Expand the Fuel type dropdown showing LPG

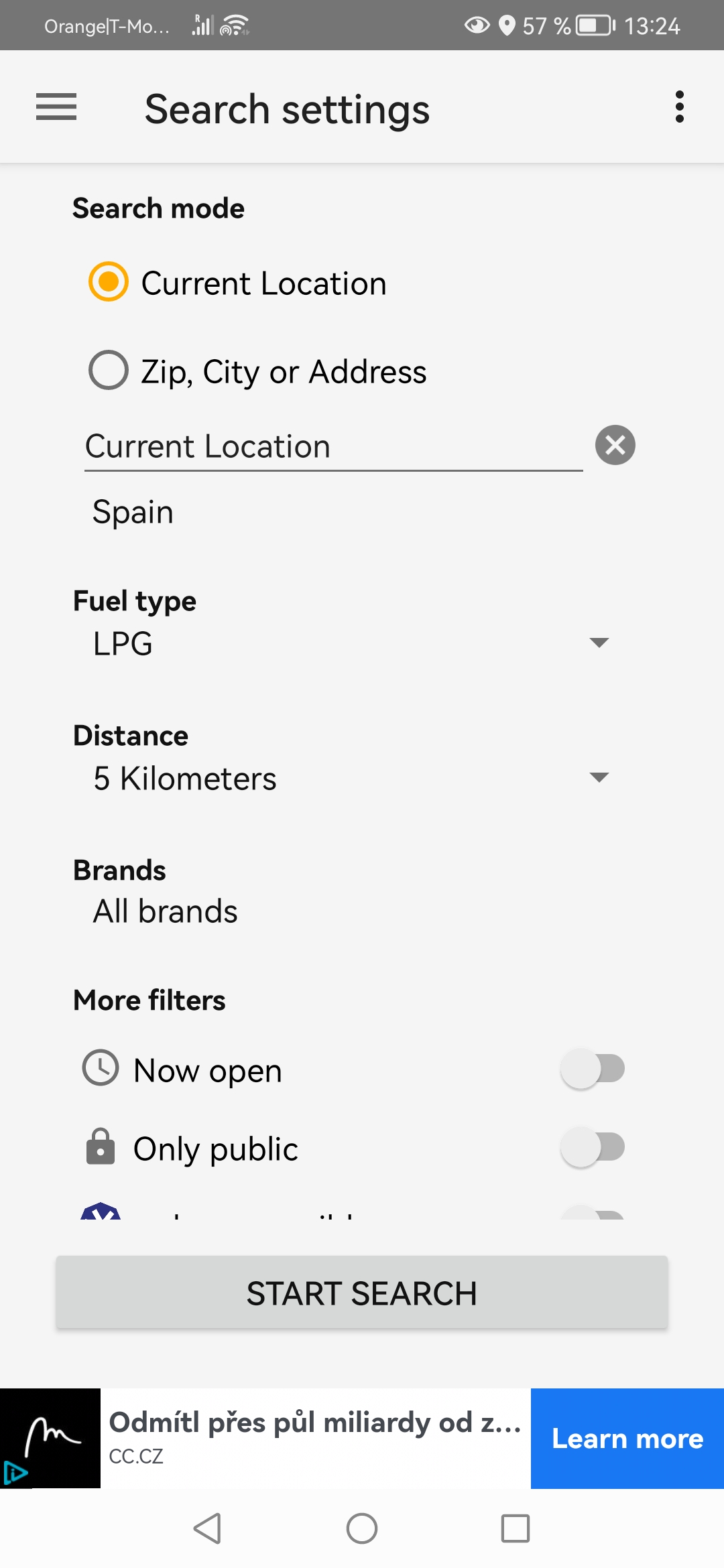click(x=351, y=643)
